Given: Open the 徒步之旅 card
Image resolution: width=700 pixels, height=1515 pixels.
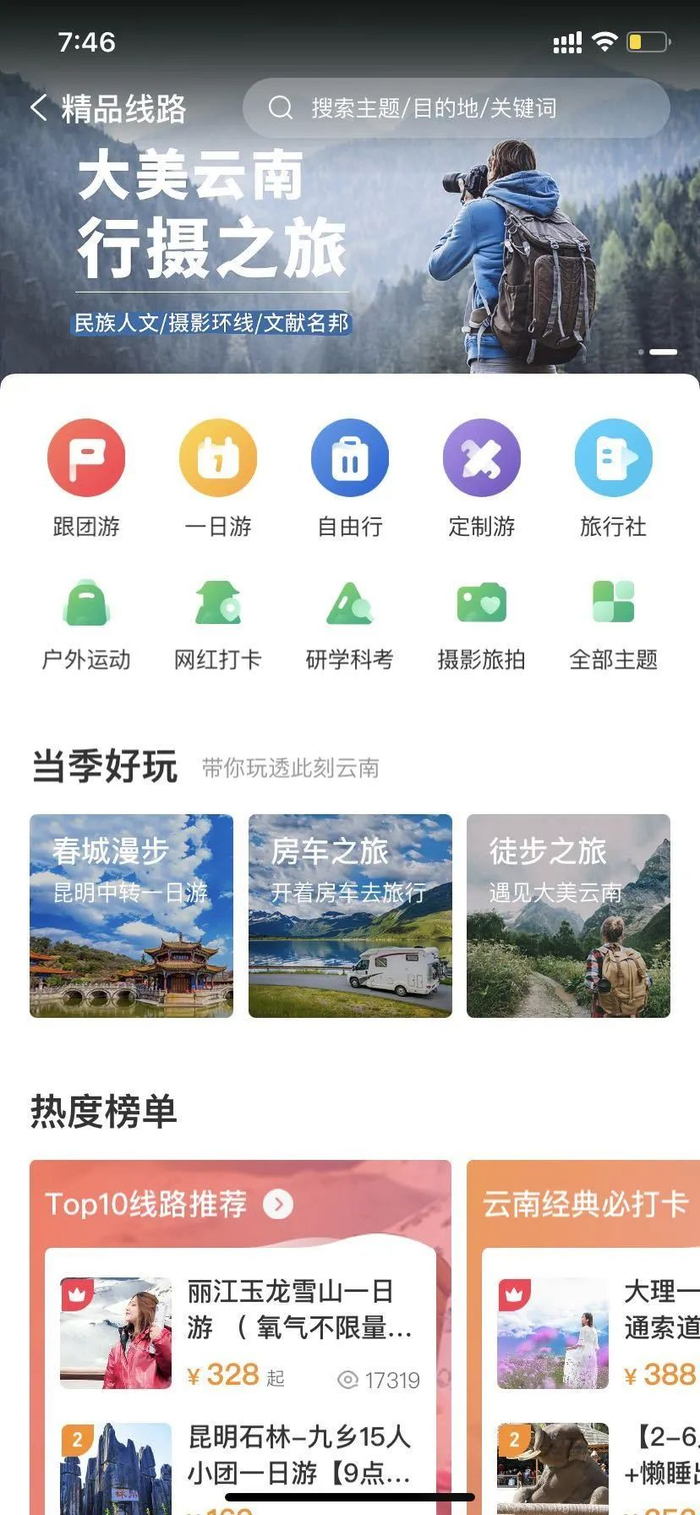Looking at the screenshot, I should 568,915.
